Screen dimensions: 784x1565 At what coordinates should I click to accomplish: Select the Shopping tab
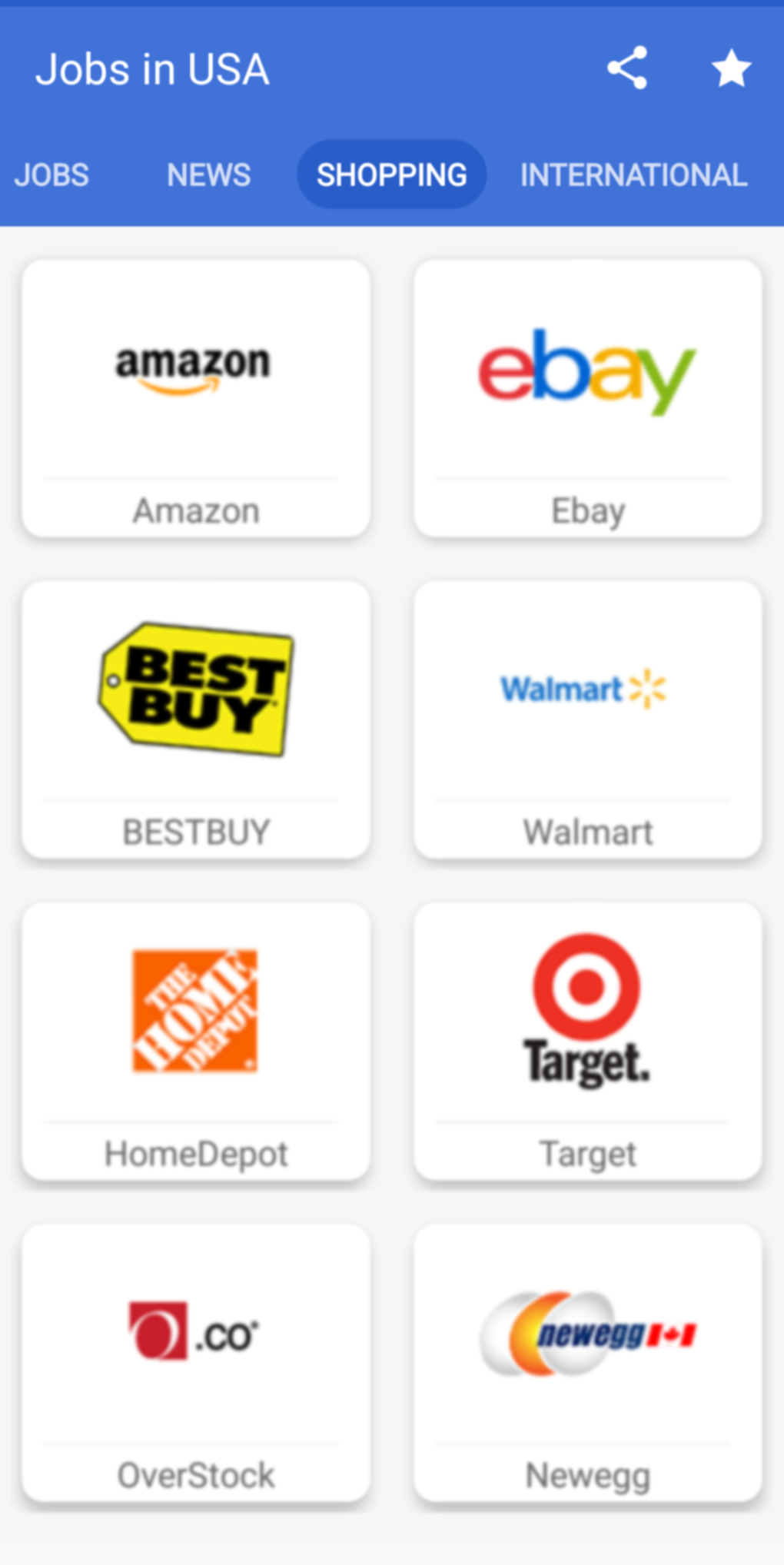pyautogui.click(x=392, y=174)
